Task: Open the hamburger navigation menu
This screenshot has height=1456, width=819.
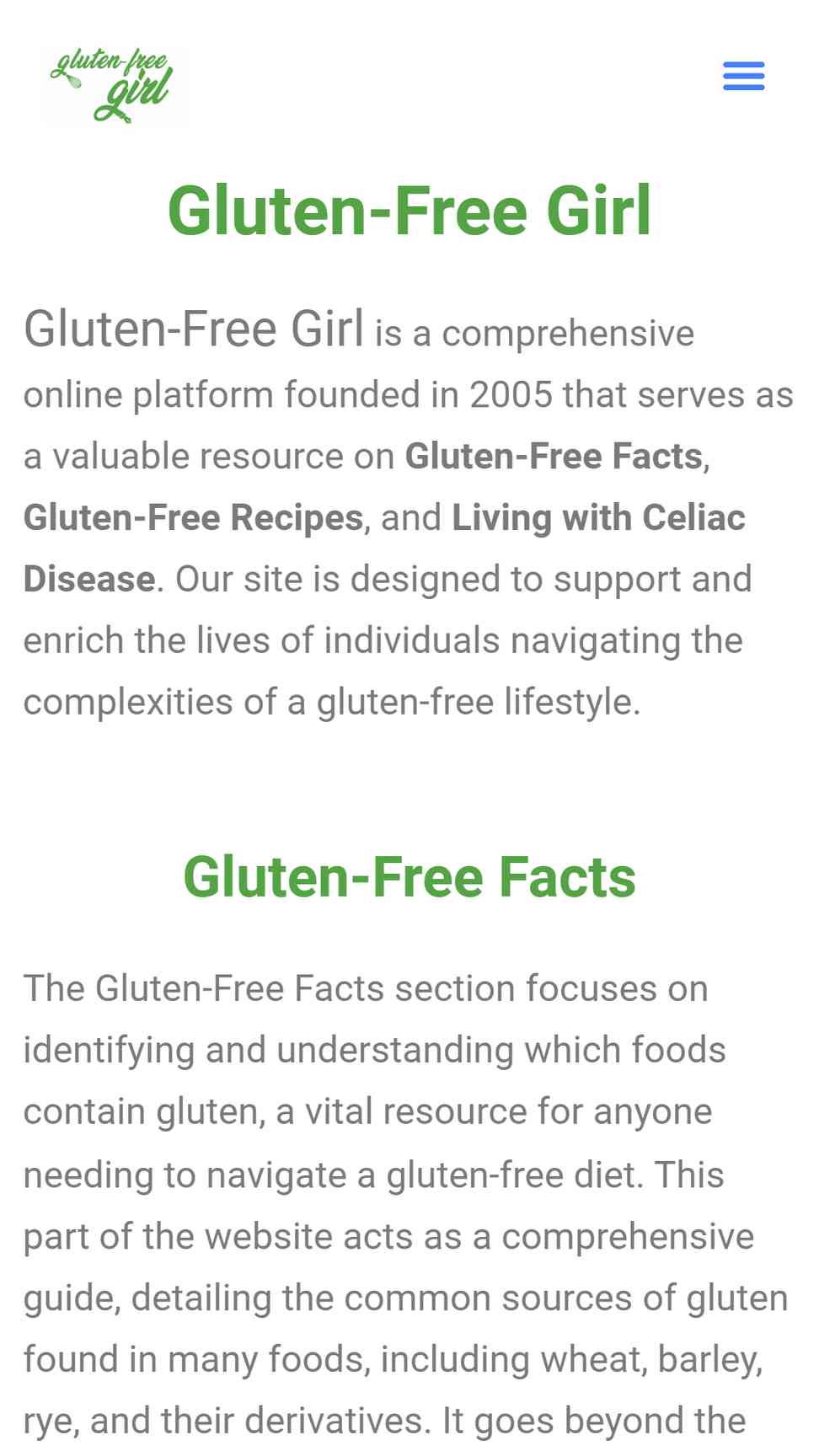Action: (743, 76)
